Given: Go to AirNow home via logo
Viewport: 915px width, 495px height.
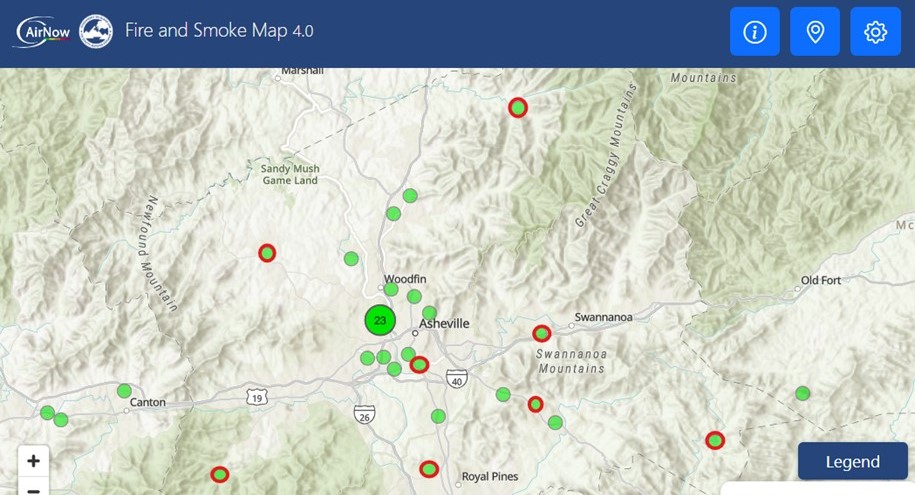Looking at the screenshot, I should click(x=40, y=32).
